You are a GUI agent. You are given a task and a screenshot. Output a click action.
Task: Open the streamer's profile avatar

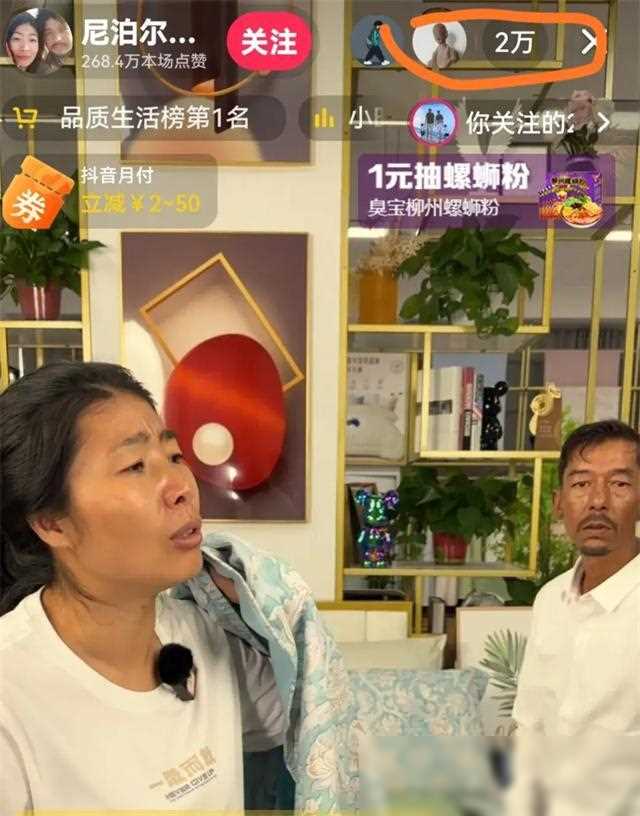pos(38,41)
